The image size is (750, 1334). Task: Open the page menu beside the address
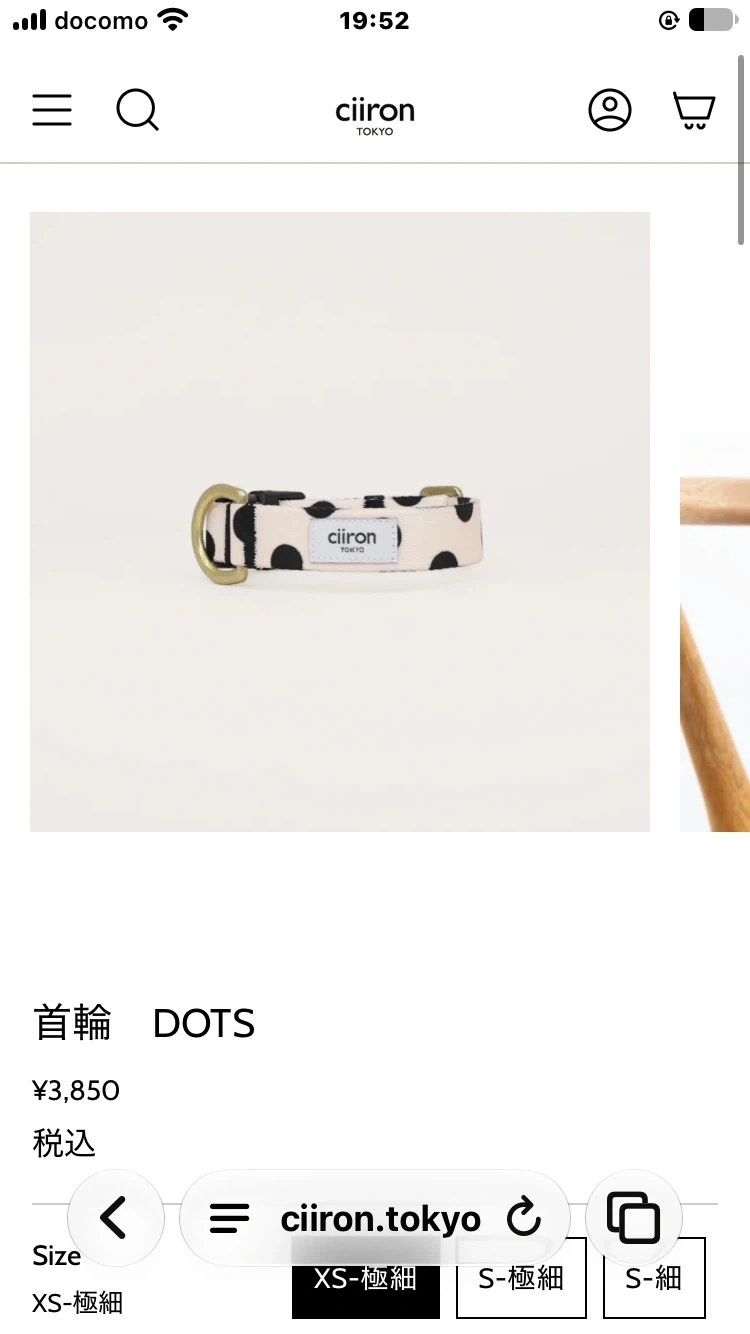pyautogui.click(x=230, y=1218)
